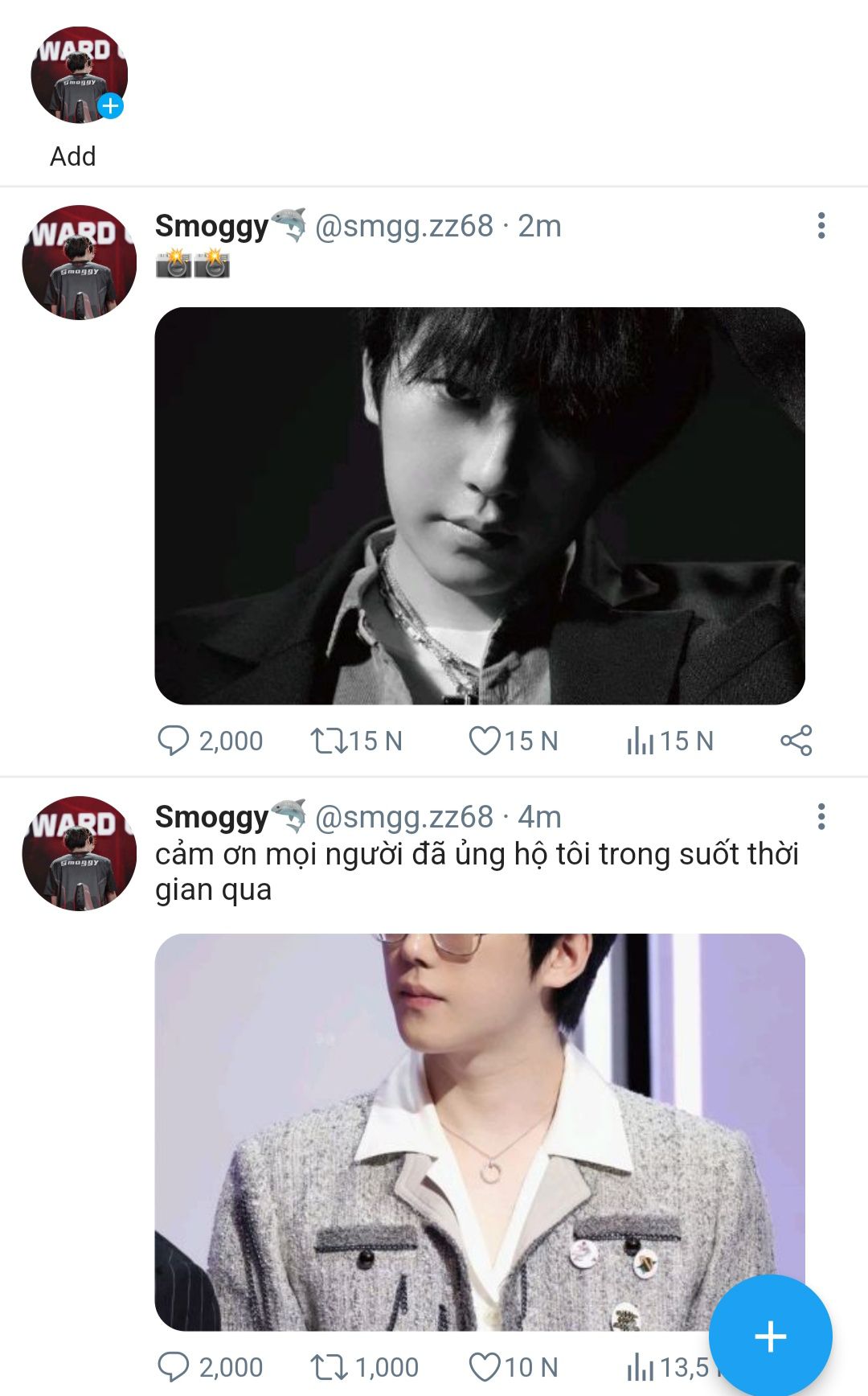Share the 2m camera emoji post
This screenshot has height=1396, width=868.
pyautogui.click(x=796, y=741)
